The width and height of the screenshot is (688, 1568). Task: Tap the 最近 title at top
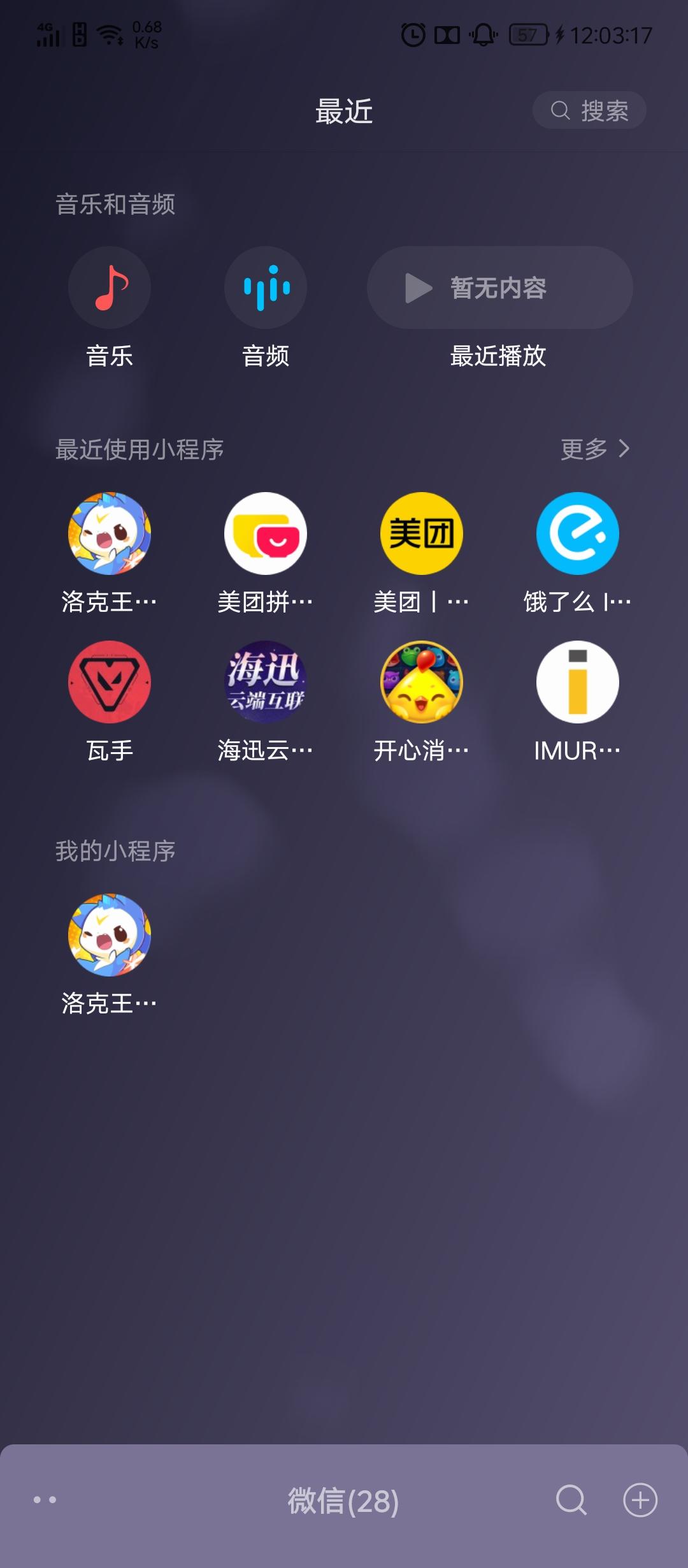(344, 111)
